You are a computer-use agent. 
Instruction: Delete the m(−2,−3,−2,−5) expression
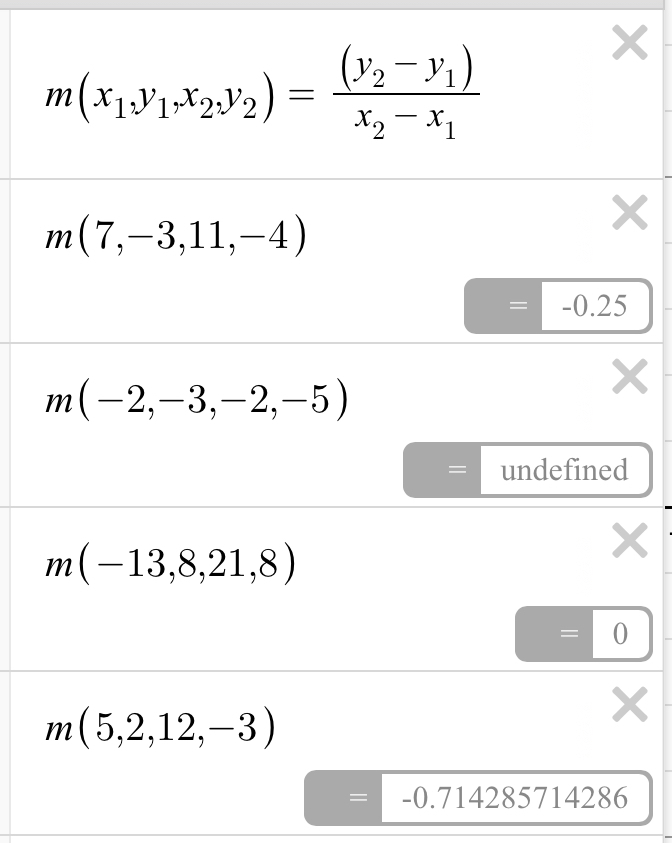(629, 376)
